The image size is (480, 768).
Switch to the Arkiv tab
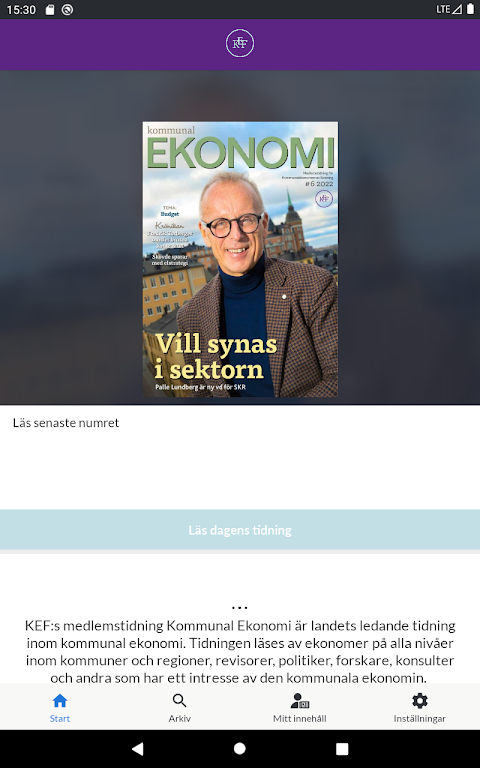tap(180, 708)
